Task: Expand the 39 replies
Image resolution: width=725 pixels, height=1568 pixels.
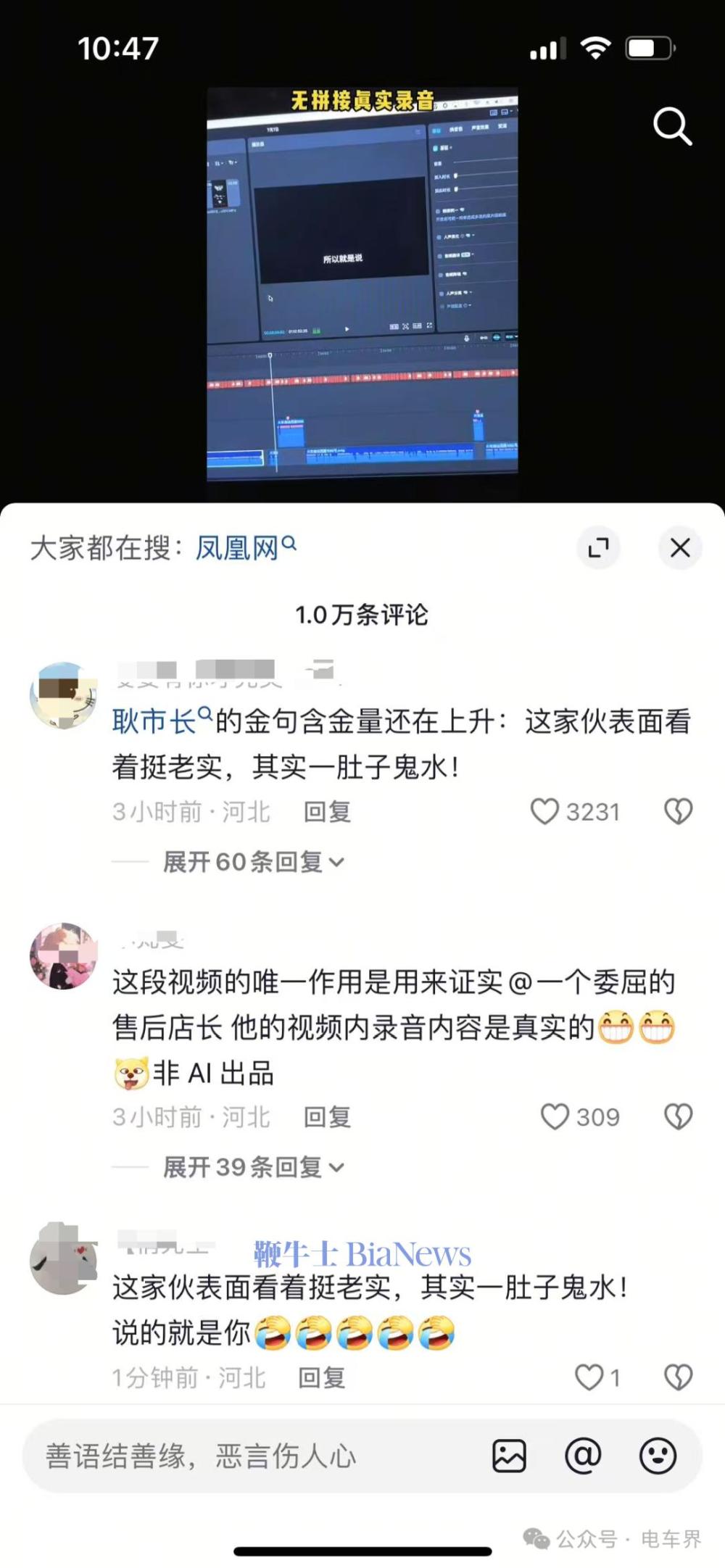Action: 253,1167
